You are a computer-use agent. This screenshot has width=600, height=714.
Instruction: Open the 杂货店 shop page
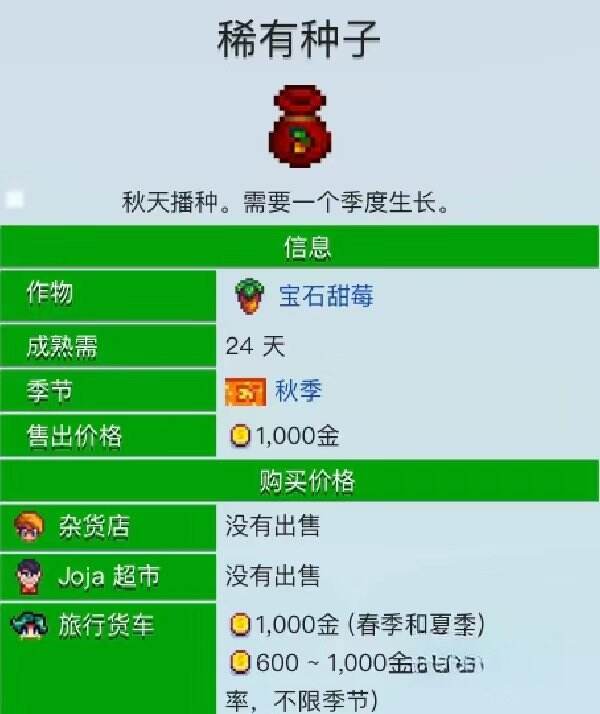coord(93,526)
